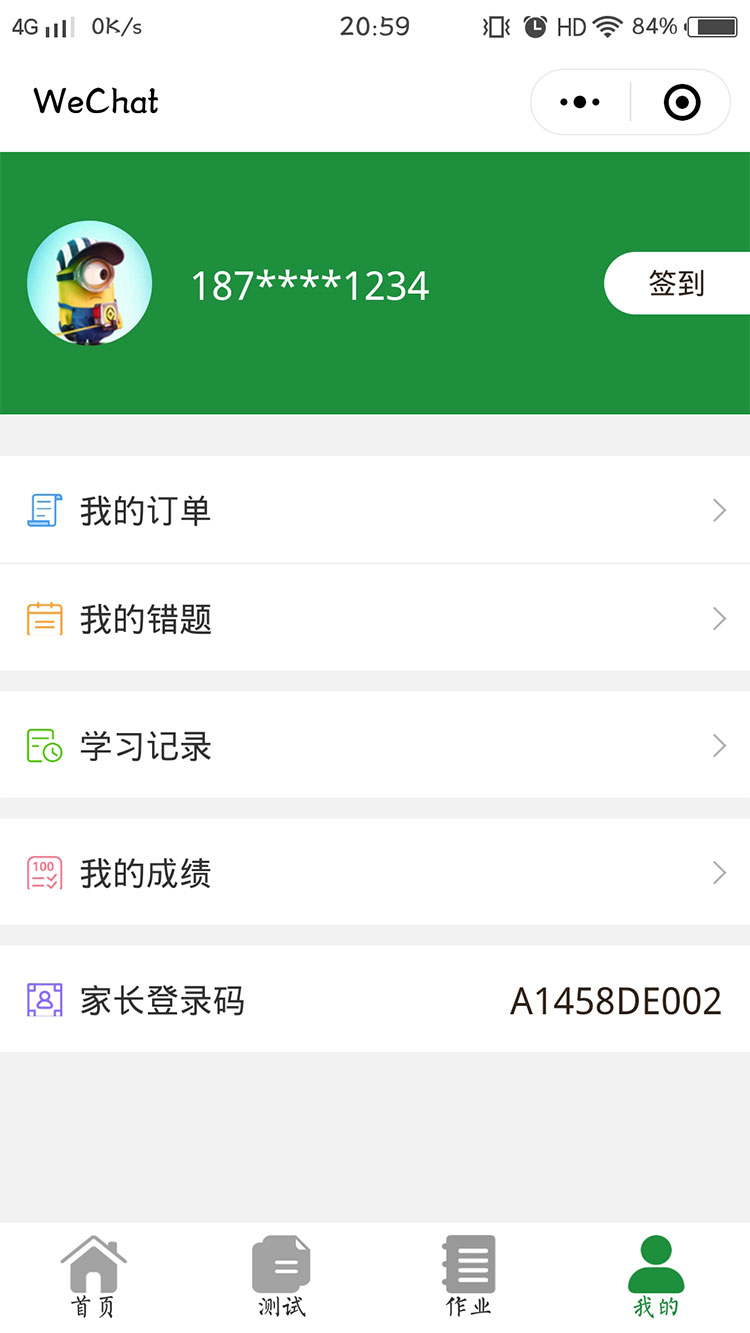Close the mini program via the circle icon
The image size is (750, 1333).
(682, 102)
